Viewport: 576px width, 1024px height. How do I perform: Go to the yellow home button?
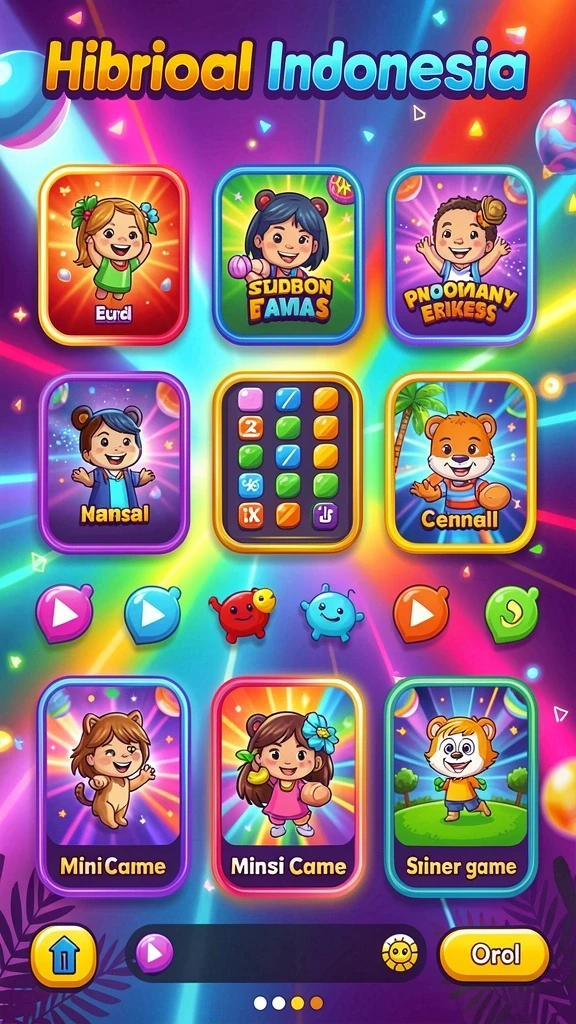[x=64, y=955]
